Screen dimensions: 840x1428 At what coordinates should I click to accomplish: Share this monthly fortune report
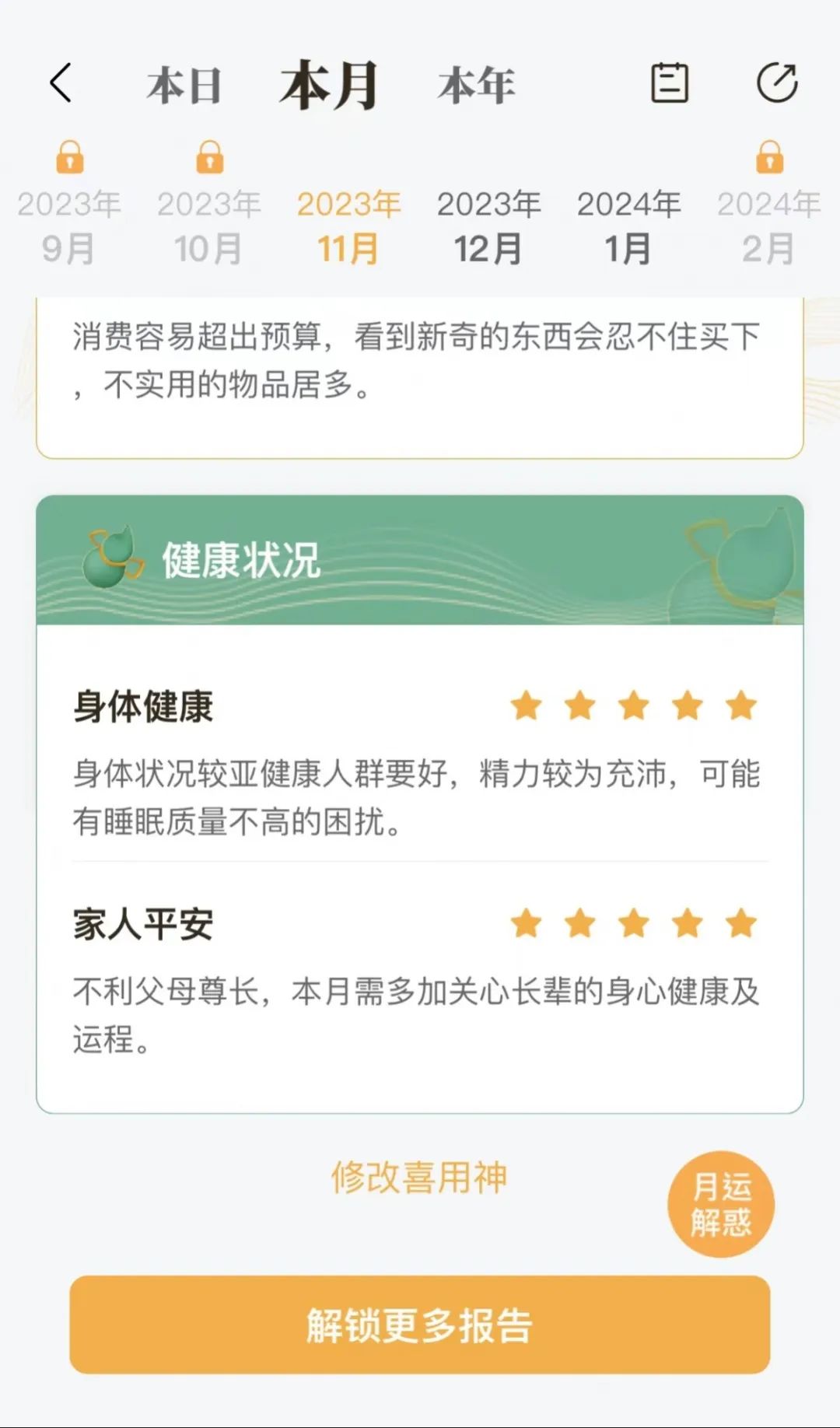point(777,83)
